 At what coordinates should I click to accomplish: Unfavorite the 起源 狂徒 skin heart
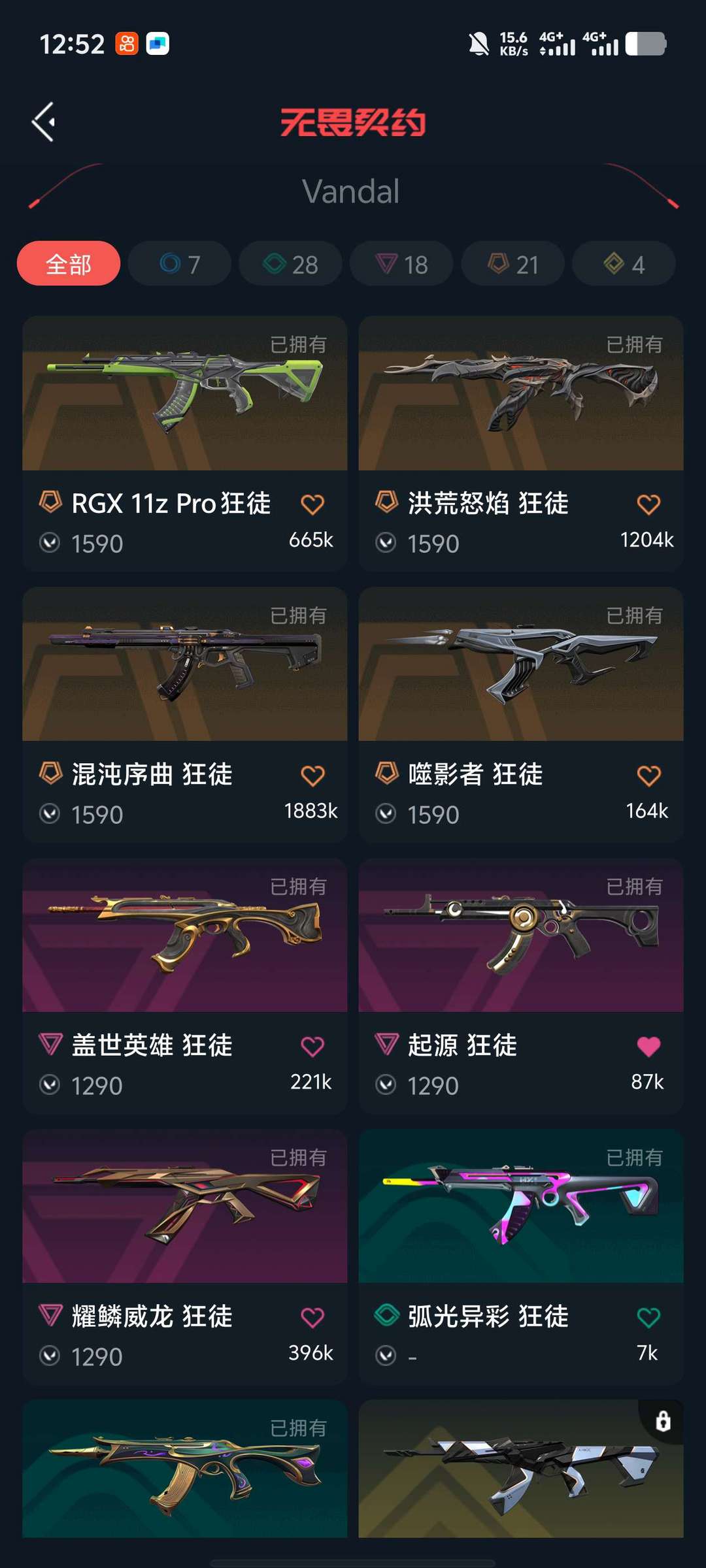click(x=648, y=1047)
